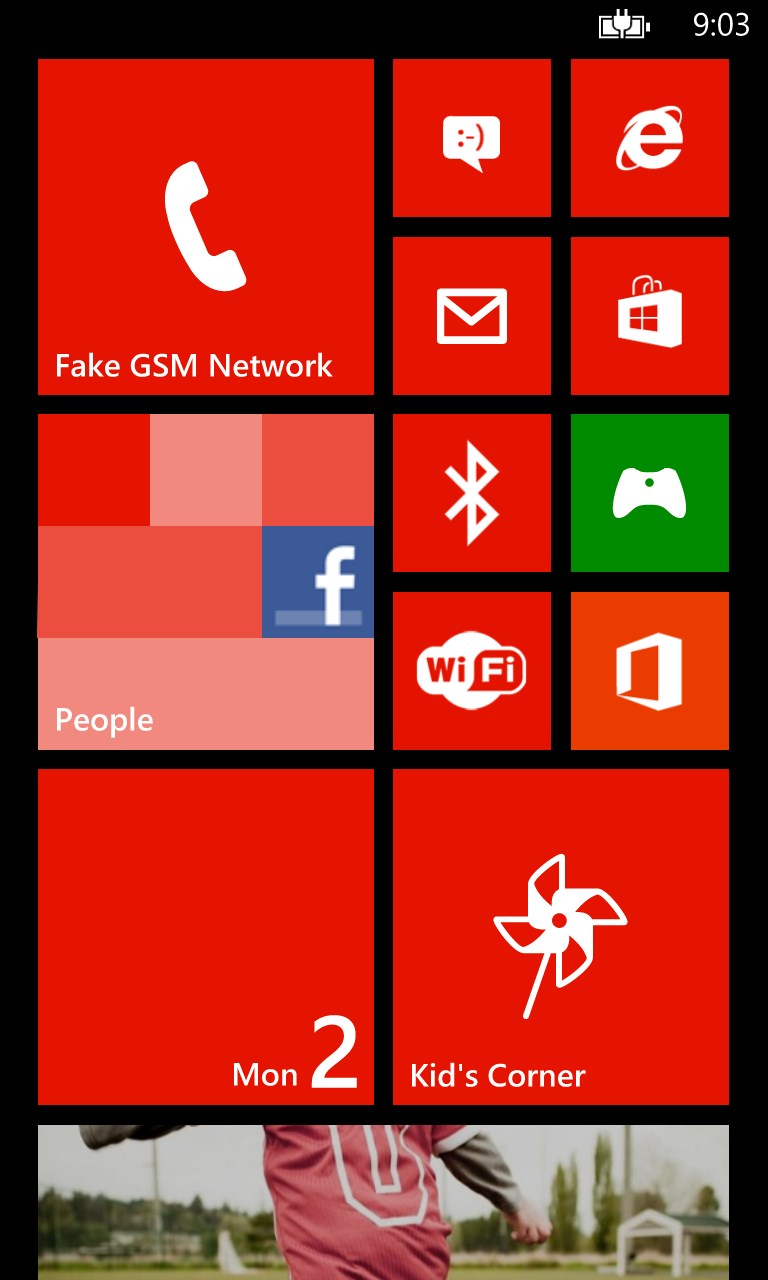Launch the Office hub tile
The image size is (768, 1280).
point(649,668)
